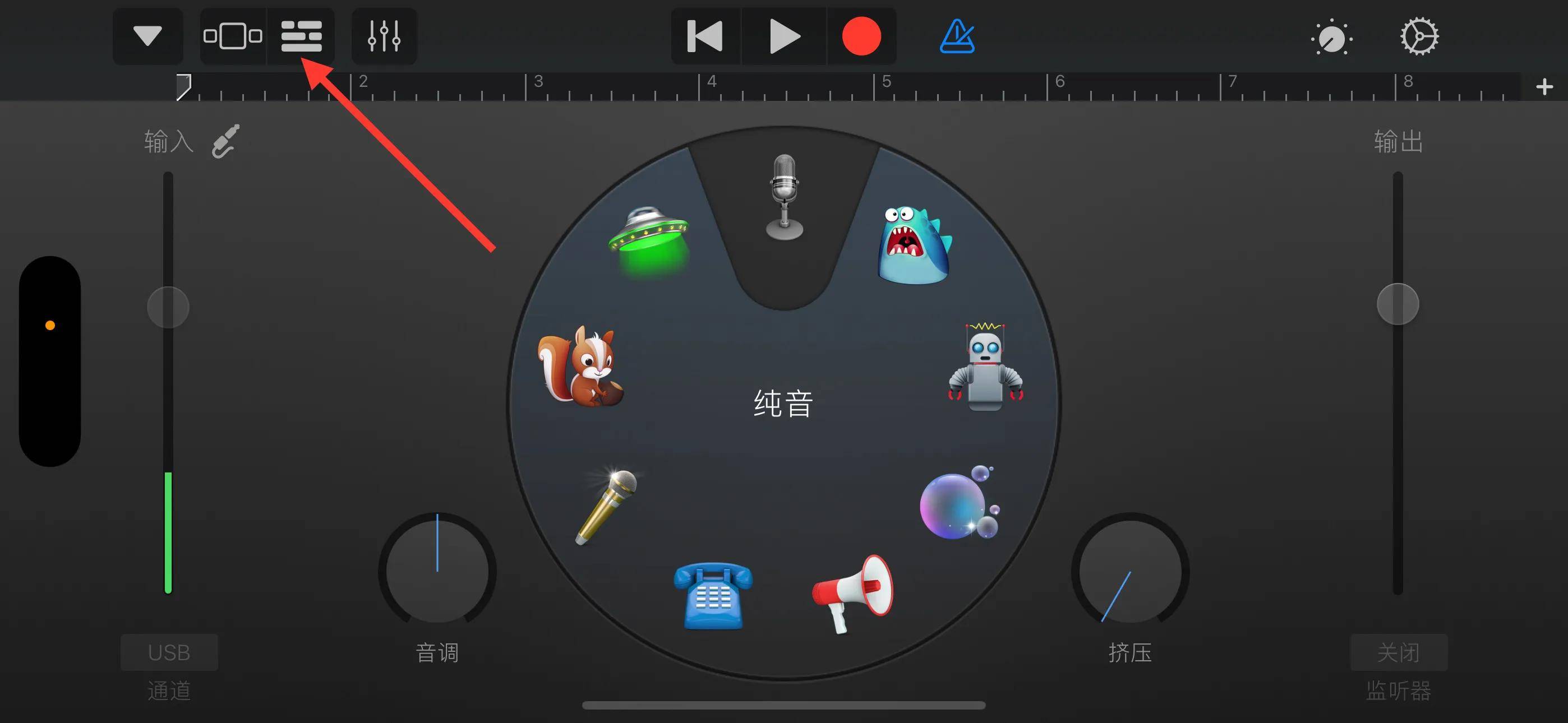Open the song settings gear
1568x723 pixels.
point(1419,36)
